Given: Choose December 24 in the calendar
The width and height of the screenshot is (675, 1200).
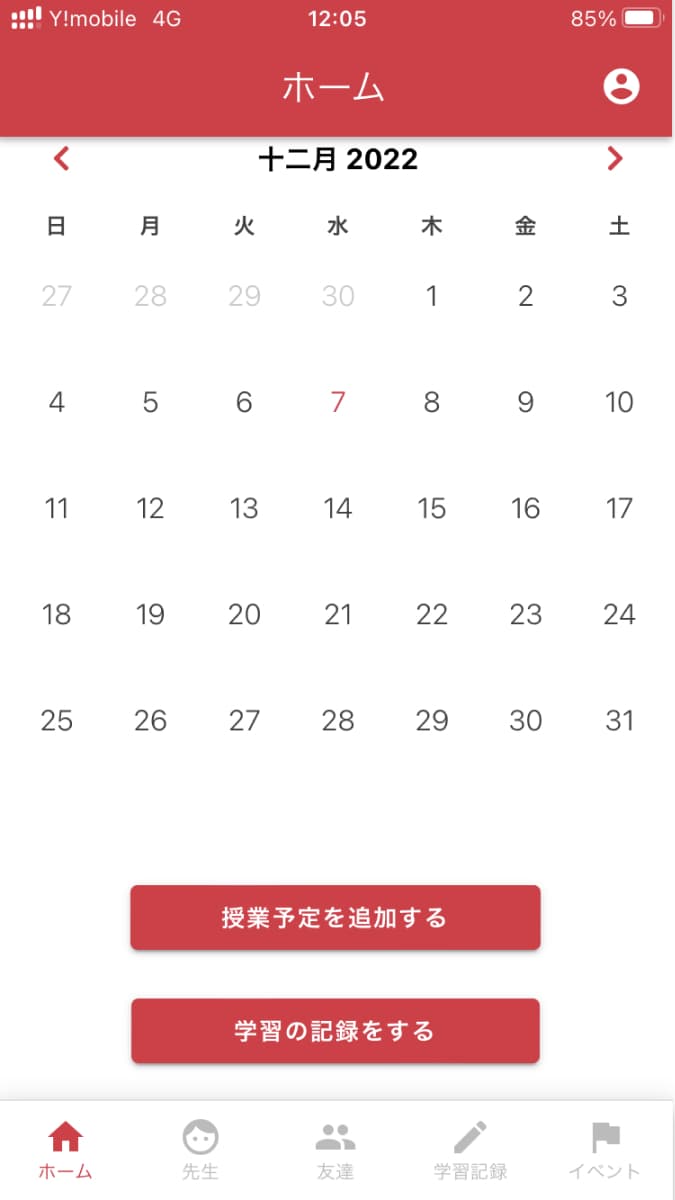Looking at the screenshot, I should pyautogui.click(x=619, y=614).
